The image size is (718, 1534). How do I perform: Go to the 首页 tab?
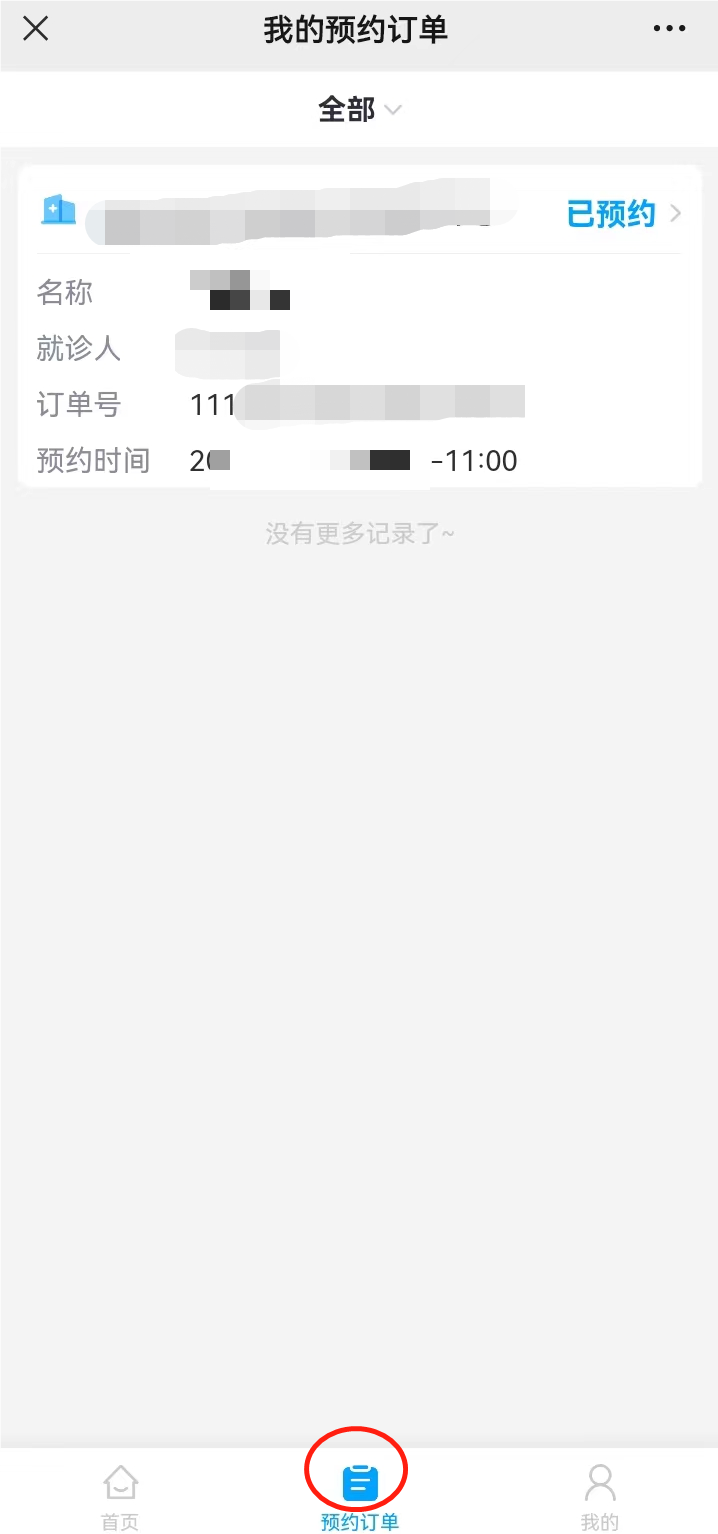click(120, 1498)
